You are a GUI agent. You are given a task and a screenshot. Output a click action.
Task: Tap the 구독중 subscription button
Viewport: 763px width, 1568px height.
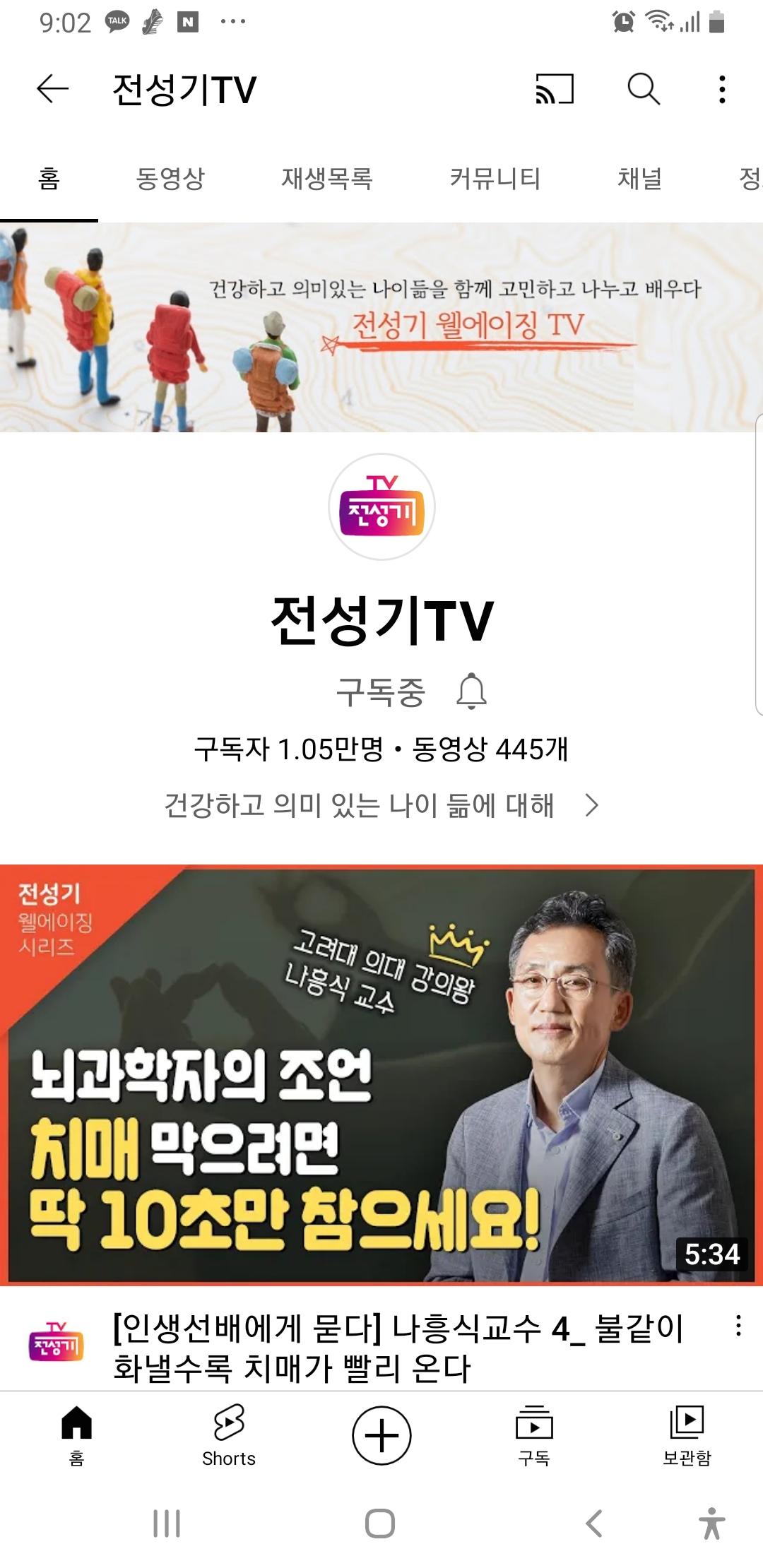click(x=381, y=691)
